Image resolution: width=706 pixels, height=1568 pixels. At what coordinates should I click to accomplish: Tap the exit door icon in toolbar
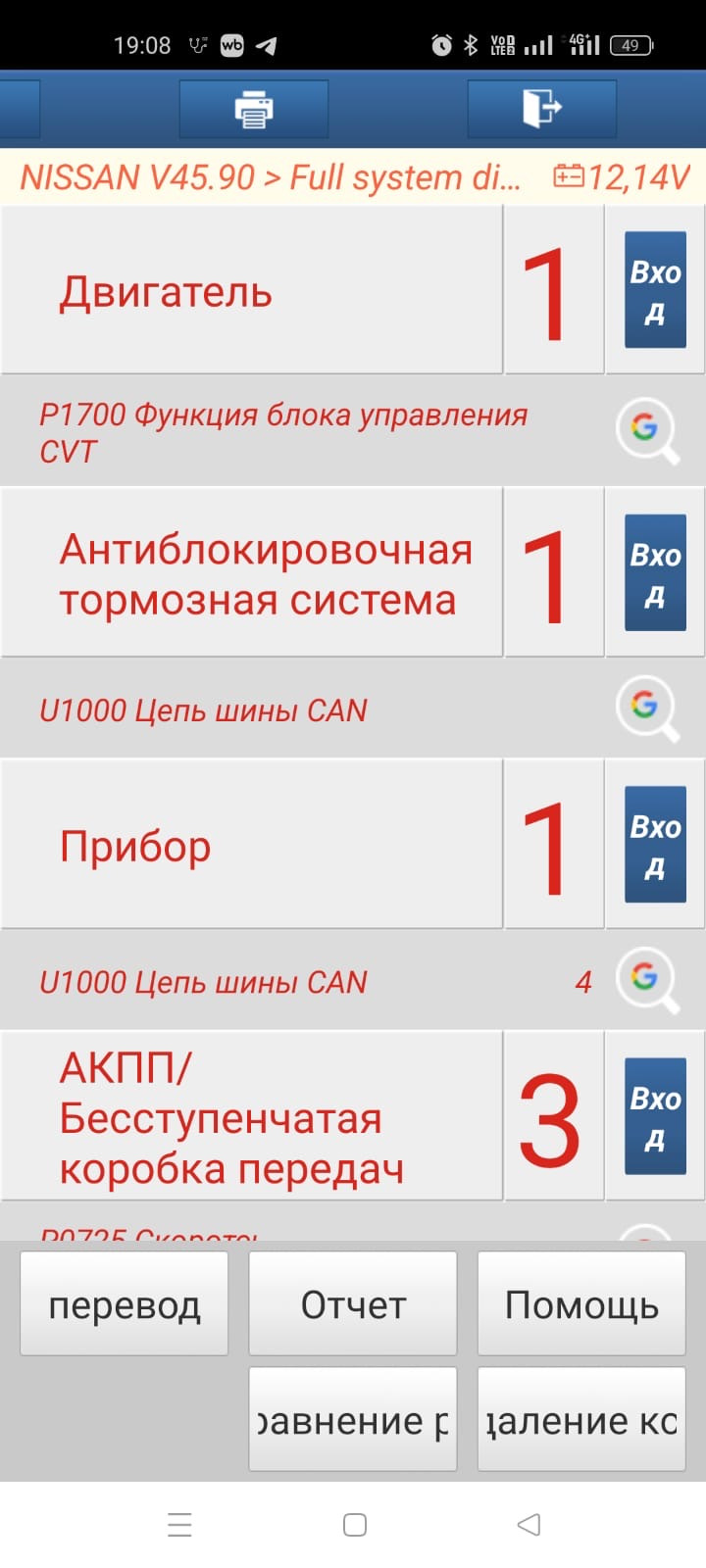tap(541, 109)
